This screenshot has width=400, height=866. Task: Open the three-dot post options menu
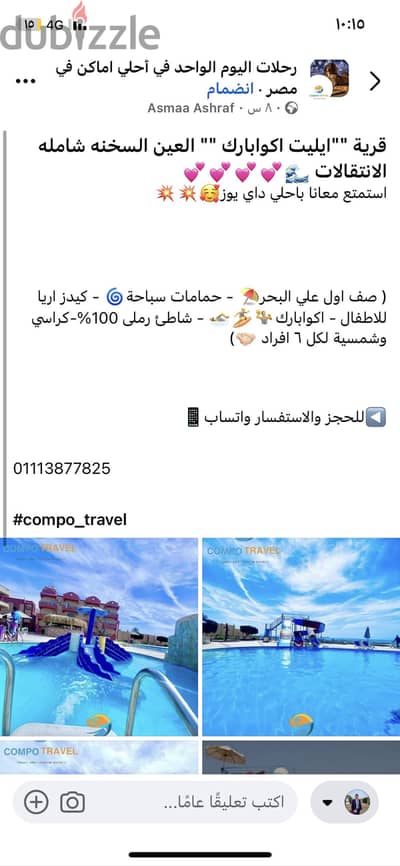pyautogui.click(x=24, y=81)
